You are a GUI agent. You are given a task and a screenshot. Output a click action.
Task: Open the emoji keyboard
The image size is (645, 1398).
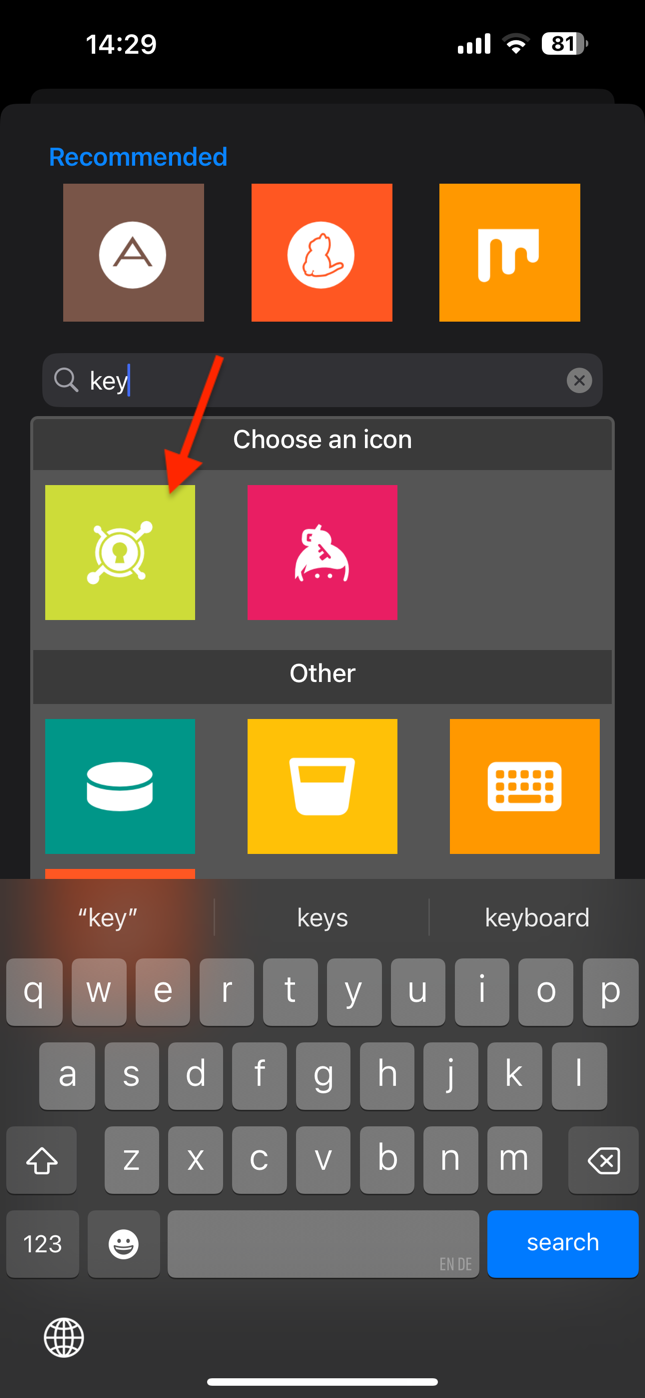pos(124,1244)
